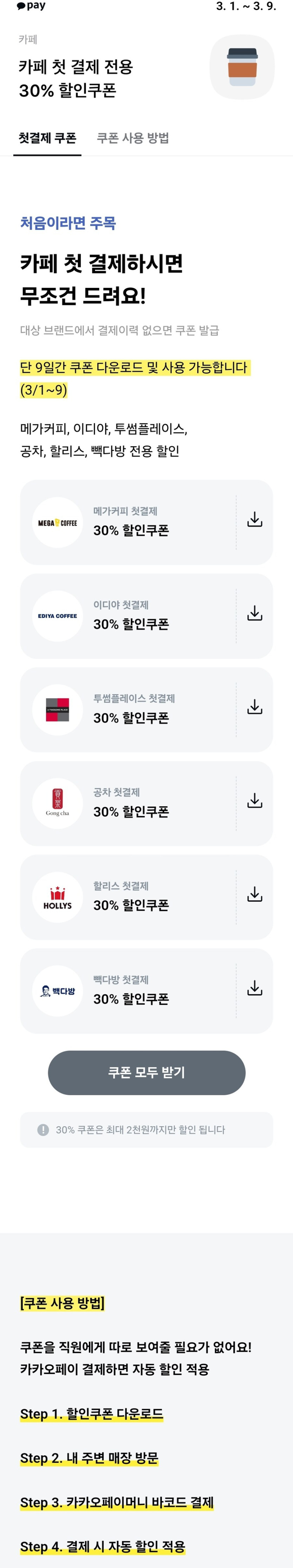Download the 메가커피 첫결제 30% coupon

(x=255, y=520)
